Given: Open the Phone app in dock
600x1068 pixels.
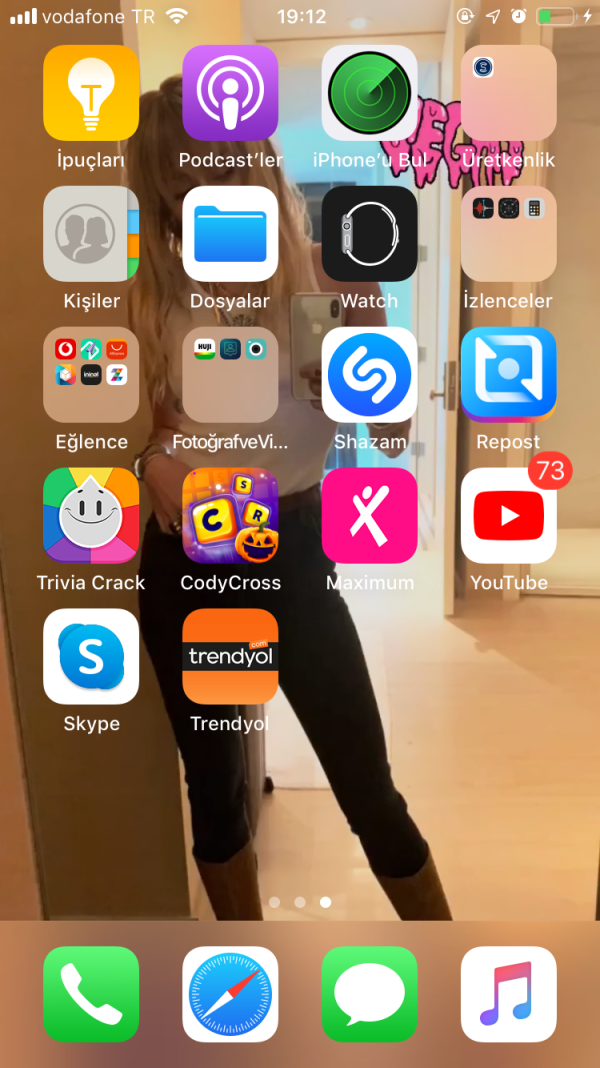Looking at the screenshot, I should (x=91, y=994).
